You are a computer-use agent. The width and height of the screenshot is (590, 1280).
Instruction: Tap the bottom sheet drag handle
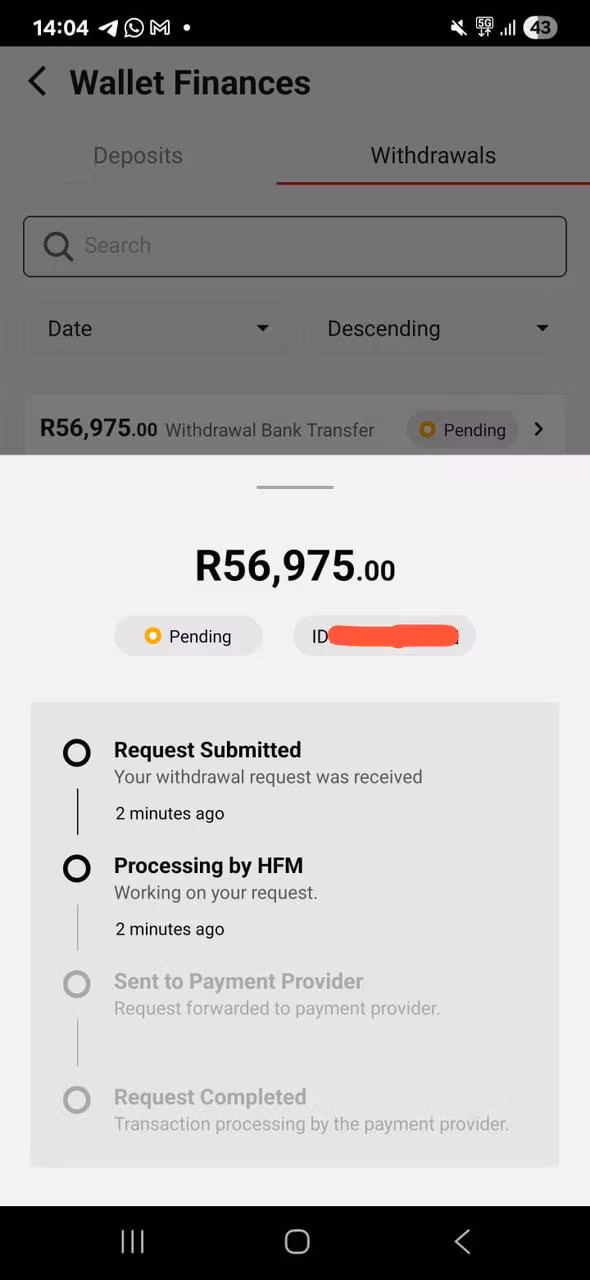(295, 487)
